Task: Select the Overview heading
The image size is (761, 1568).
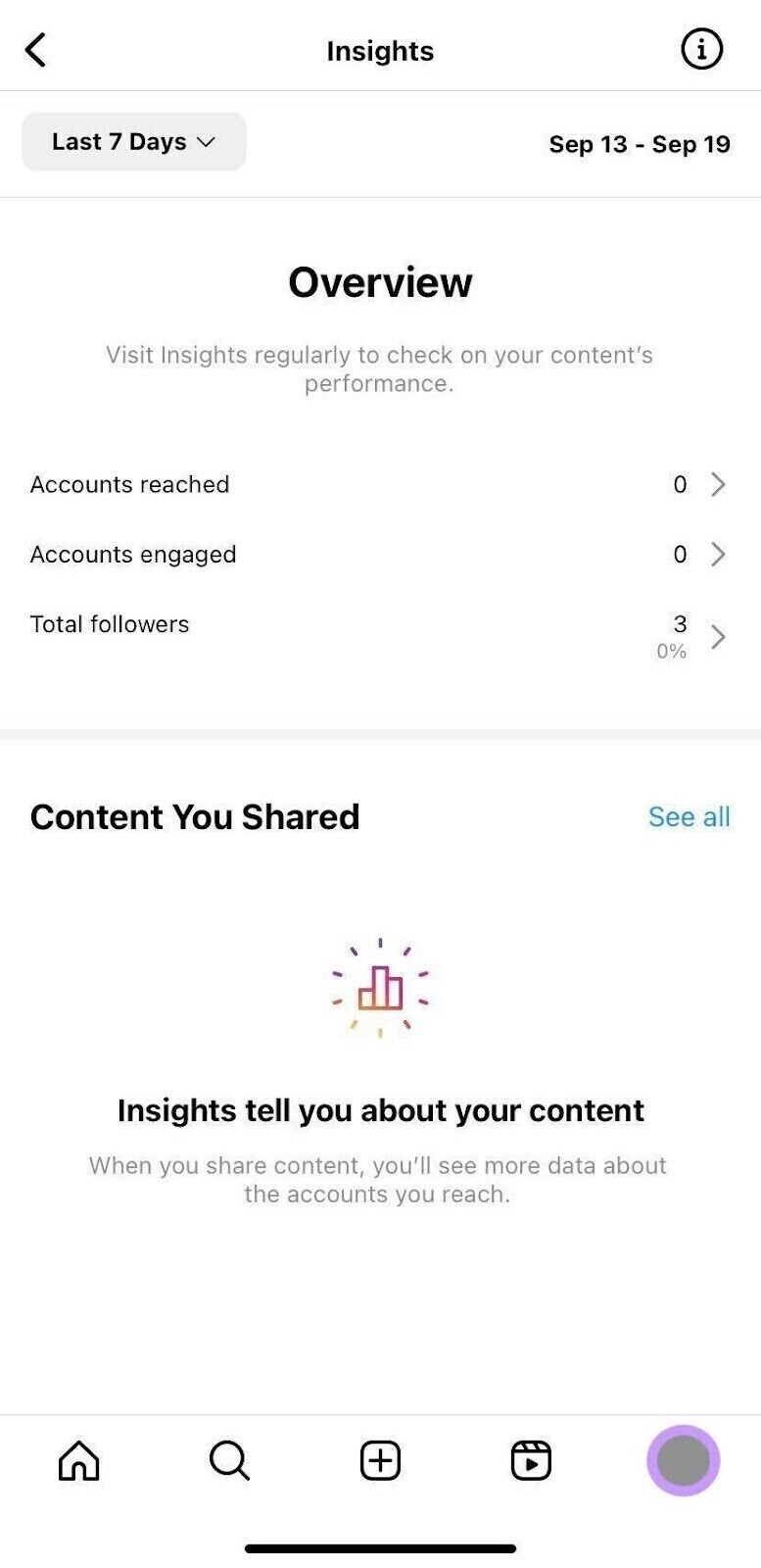Action: click(x=380, y=281)
